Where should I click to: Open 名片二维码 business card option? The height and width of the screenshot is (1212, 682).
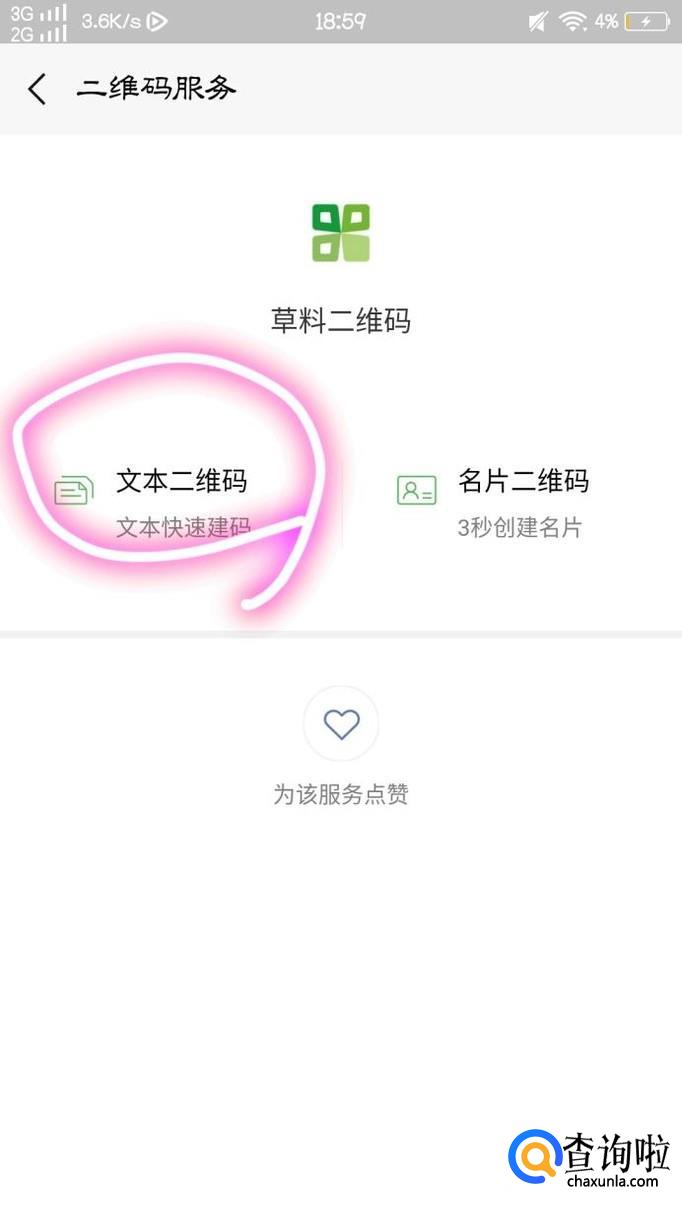[520, 498]
